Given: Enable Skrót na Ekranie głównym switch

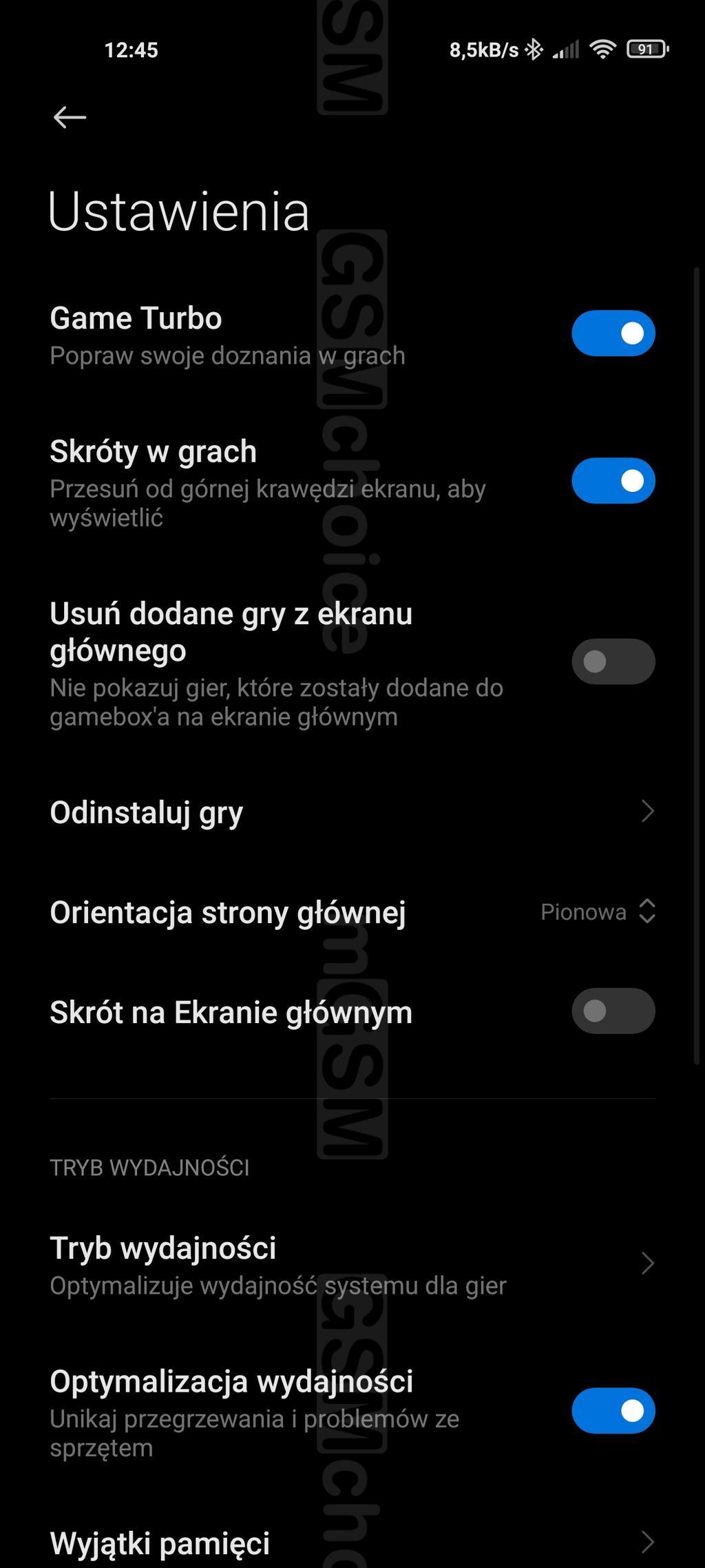Looking at the screenshot, I should click(613, 1011).
